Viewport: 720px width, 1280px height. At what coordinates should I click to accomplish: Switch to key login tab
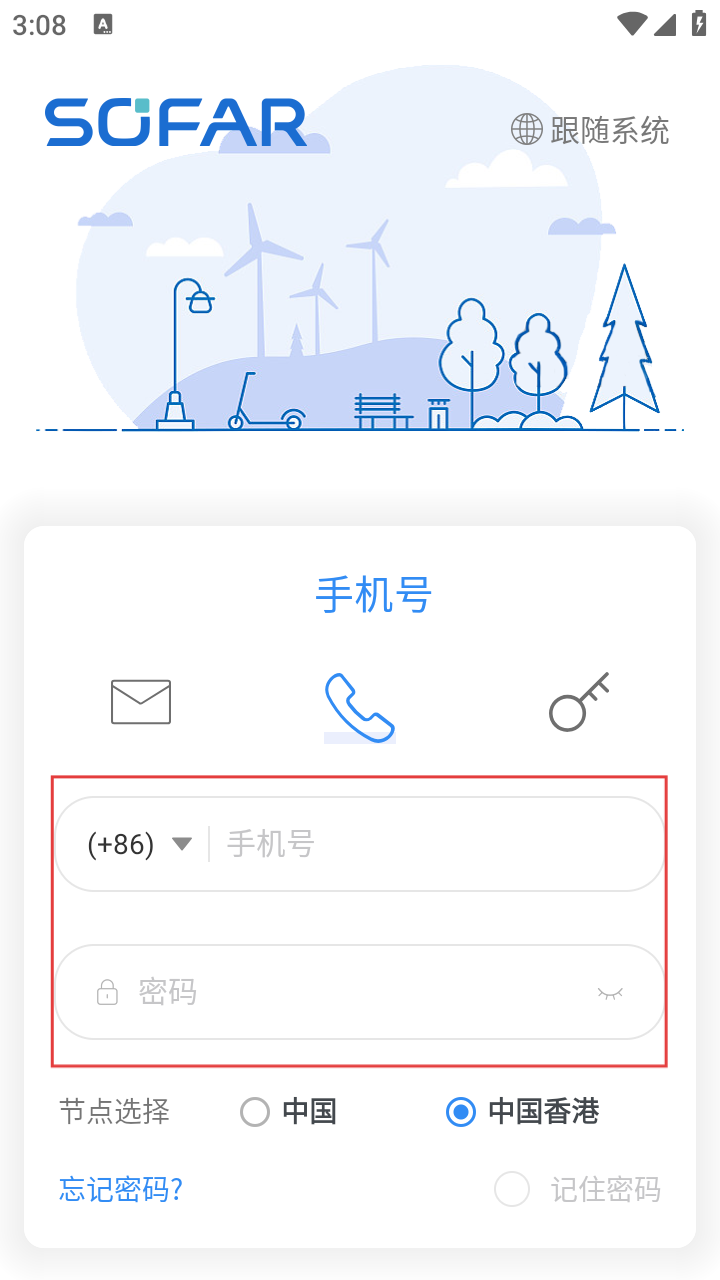pos(579,702)
